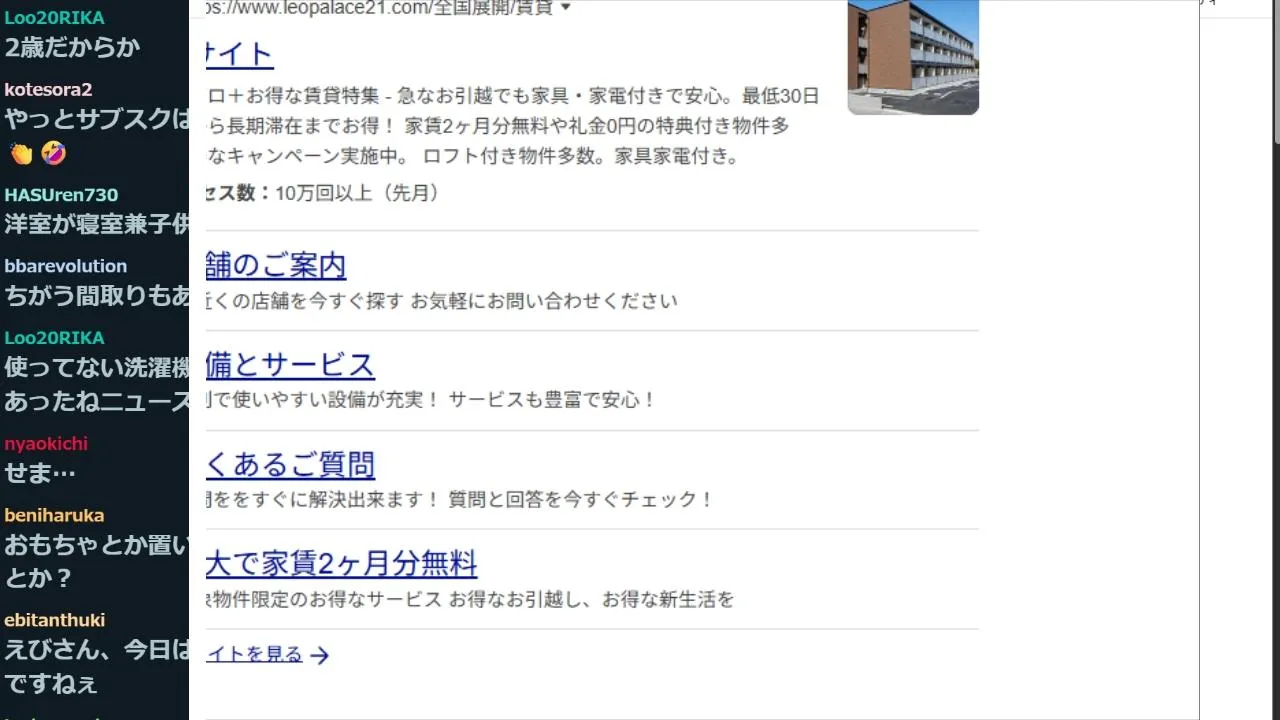Tap サイトを見る arrow link
The height and width of the screenshot is (720, 1280).
tap(268, 655)
